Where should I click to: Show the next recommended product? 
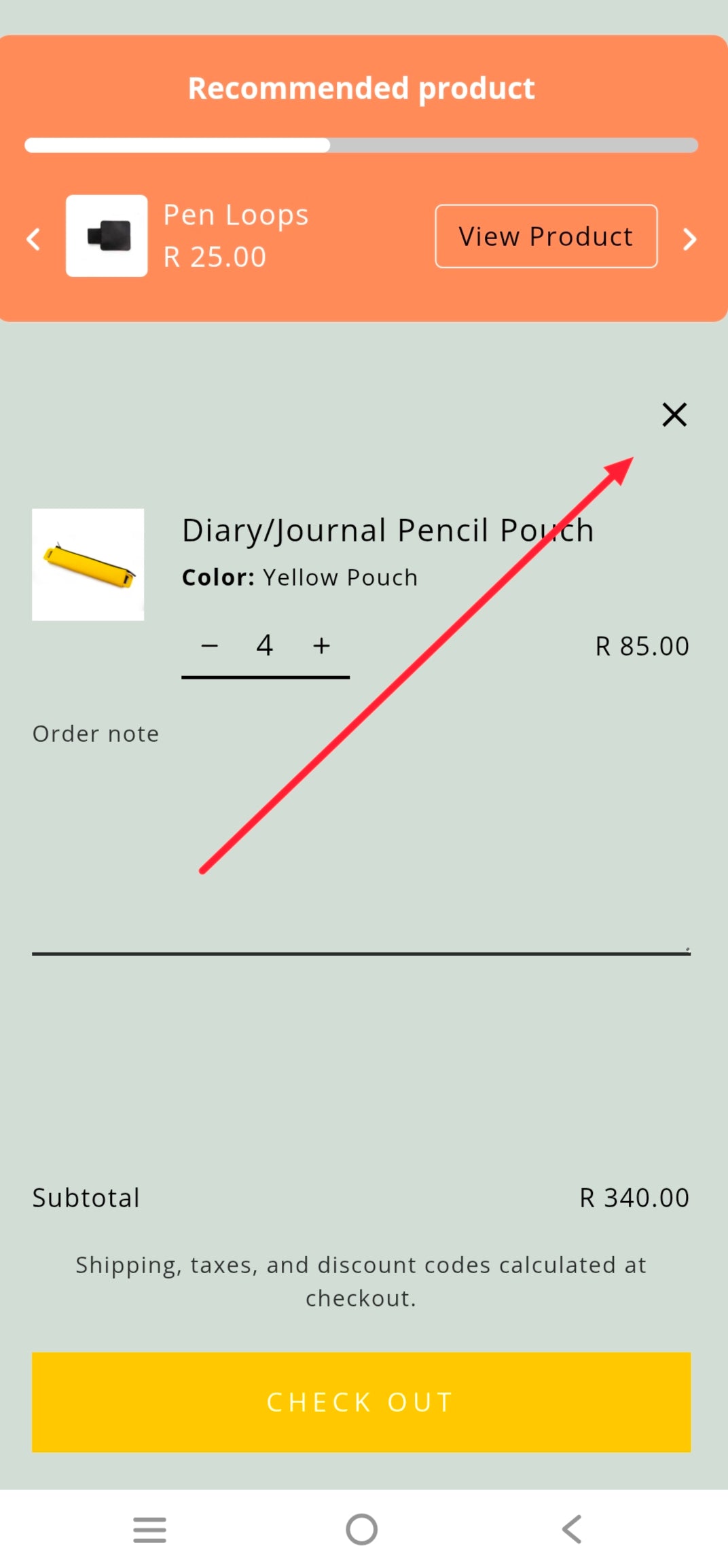[x=689, y=238]
